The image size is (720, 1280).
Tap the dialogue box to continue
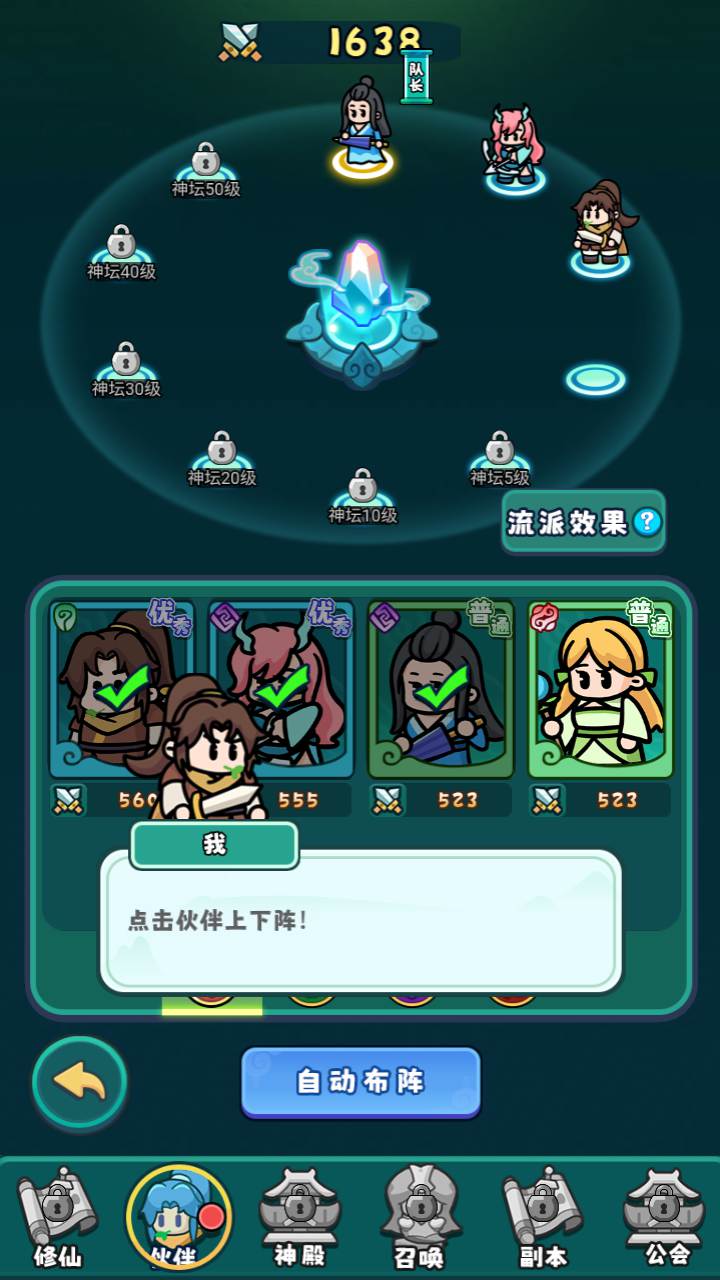click(x=360, y=920)
